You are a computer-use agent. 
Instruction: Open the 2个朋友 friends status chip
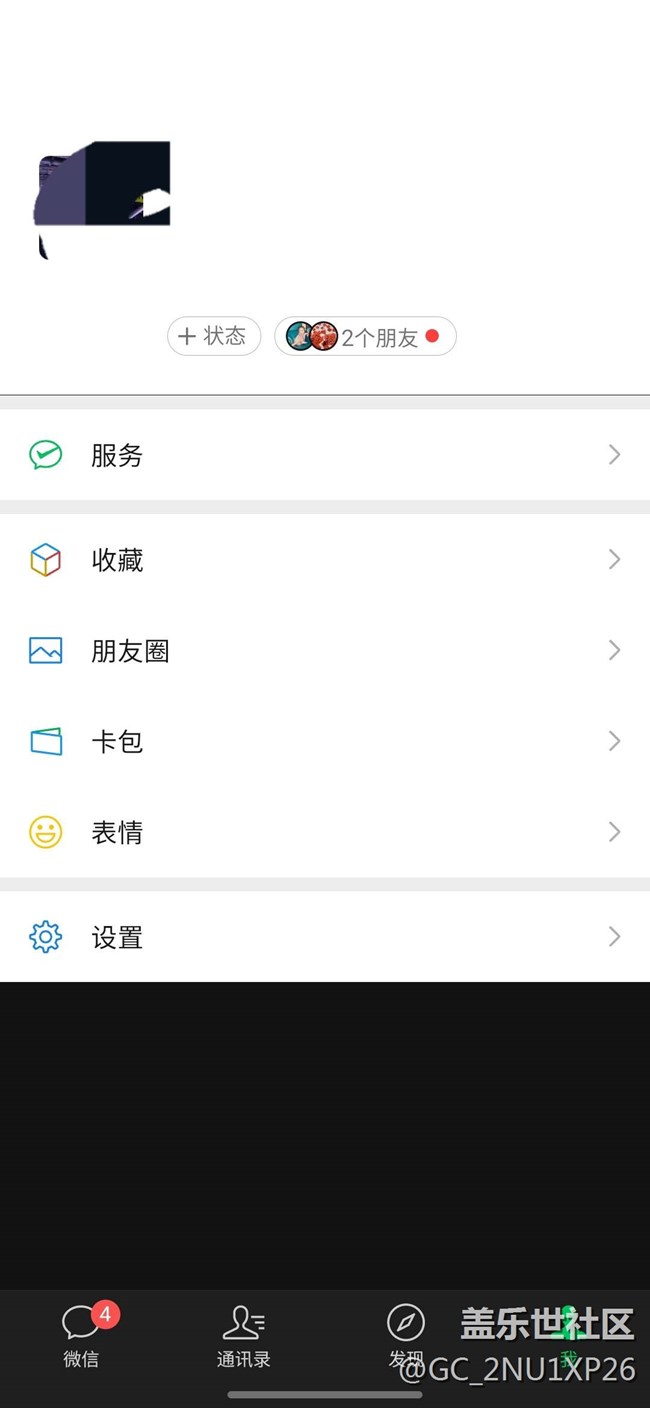(x=365, y=337)
